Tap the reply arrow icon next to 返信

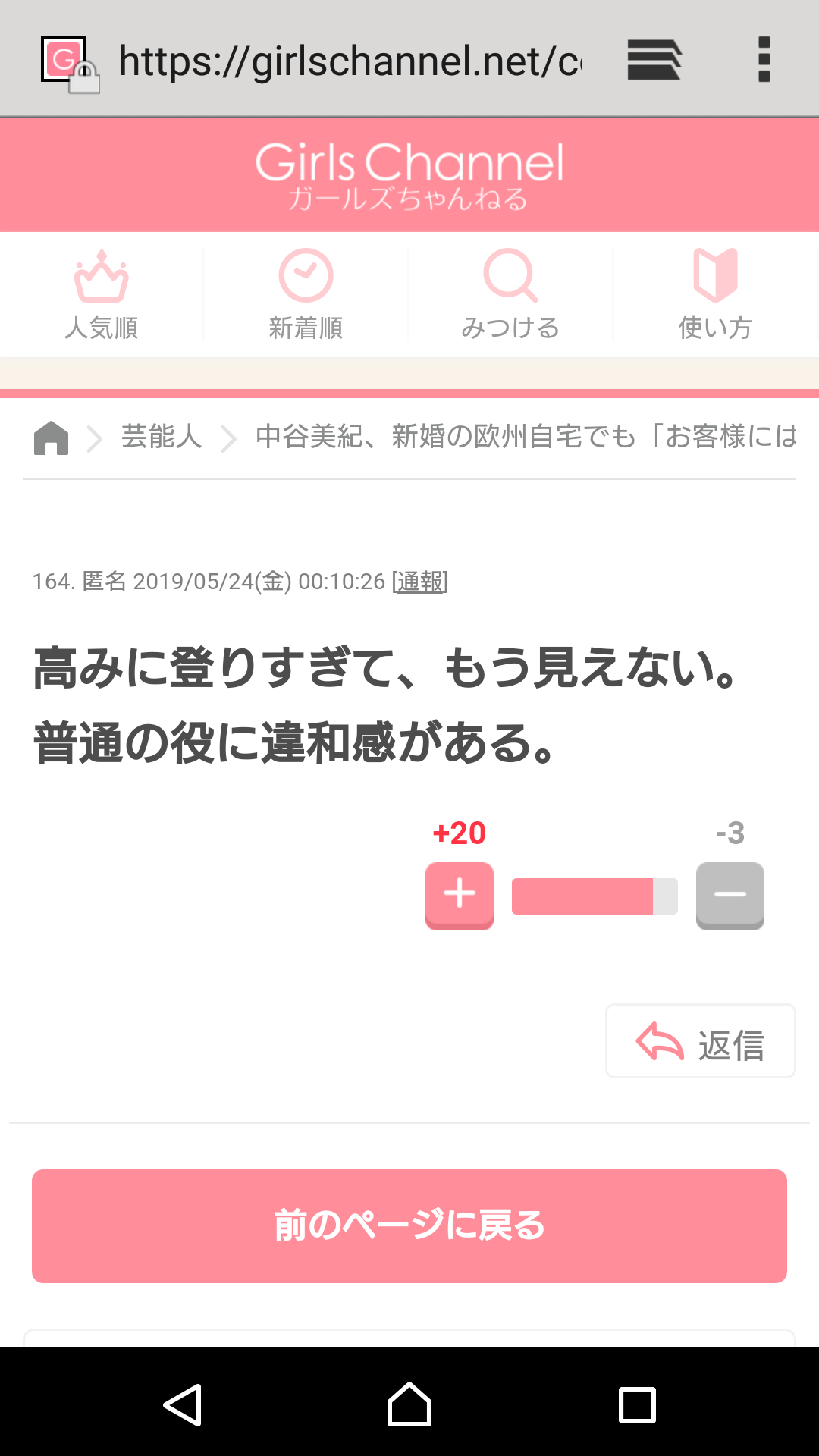pos(658,1040)
